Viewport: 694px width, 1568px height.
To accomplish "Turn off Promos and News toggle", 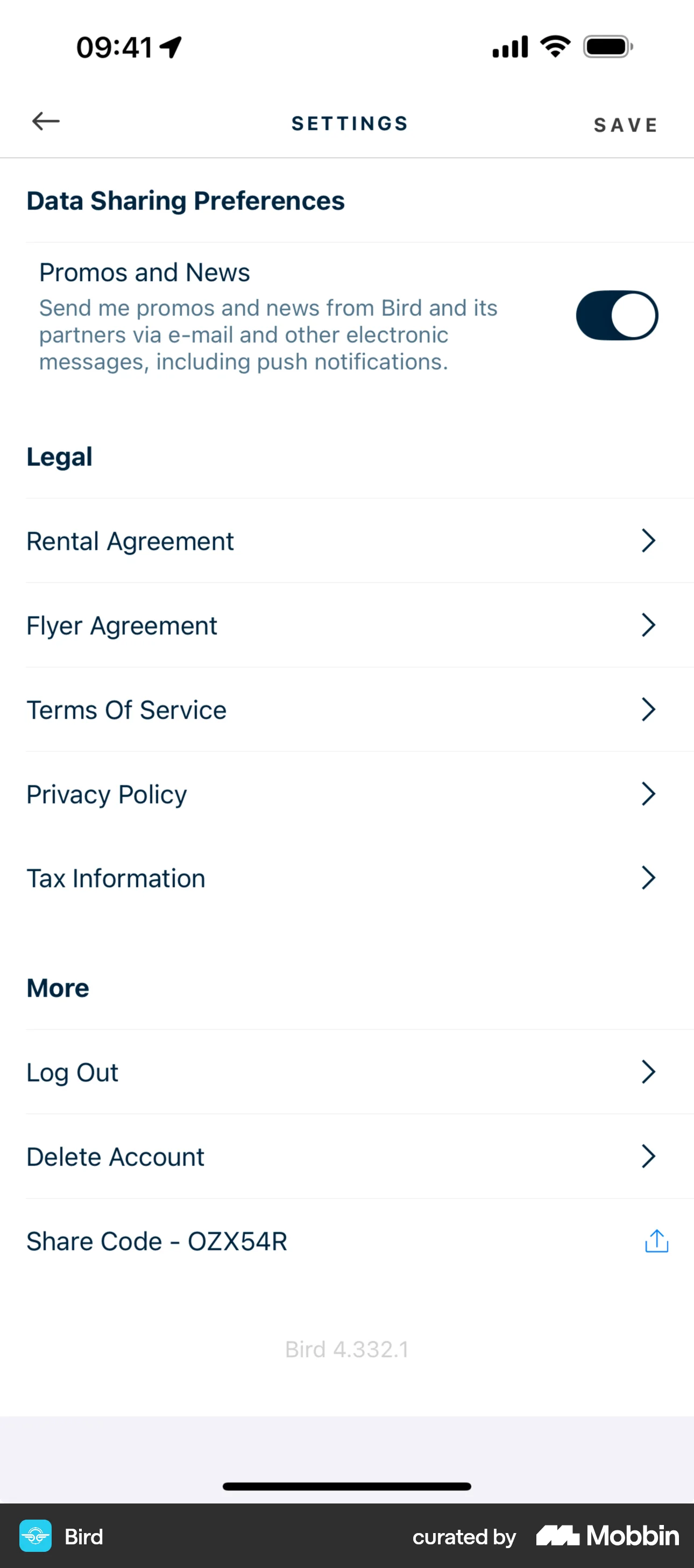I will pos(616,315).
